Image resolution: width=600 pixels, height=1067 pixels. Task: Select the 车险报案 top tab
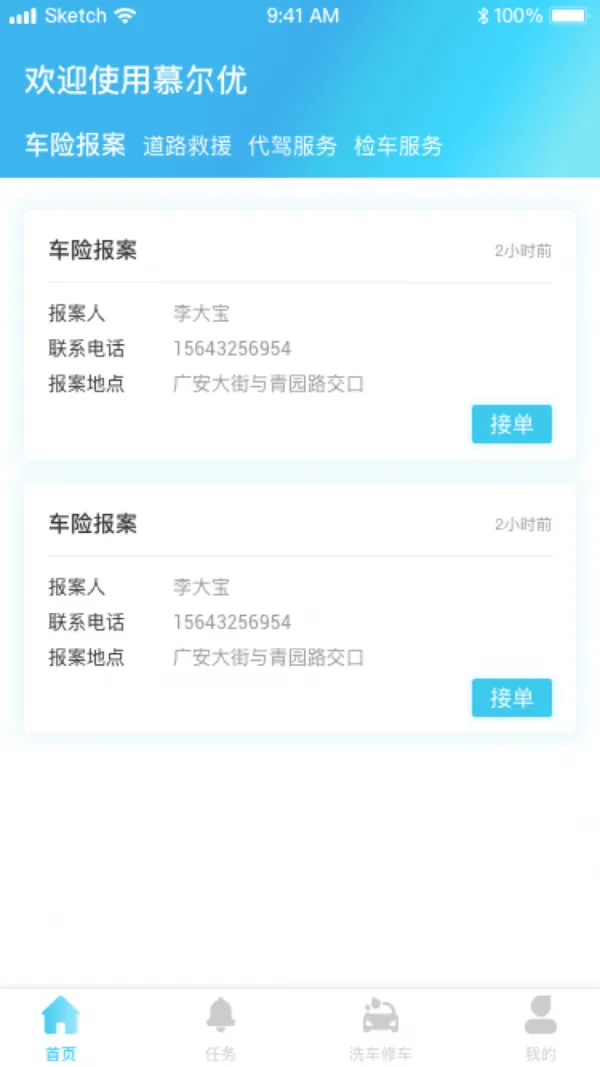[76, 145]
